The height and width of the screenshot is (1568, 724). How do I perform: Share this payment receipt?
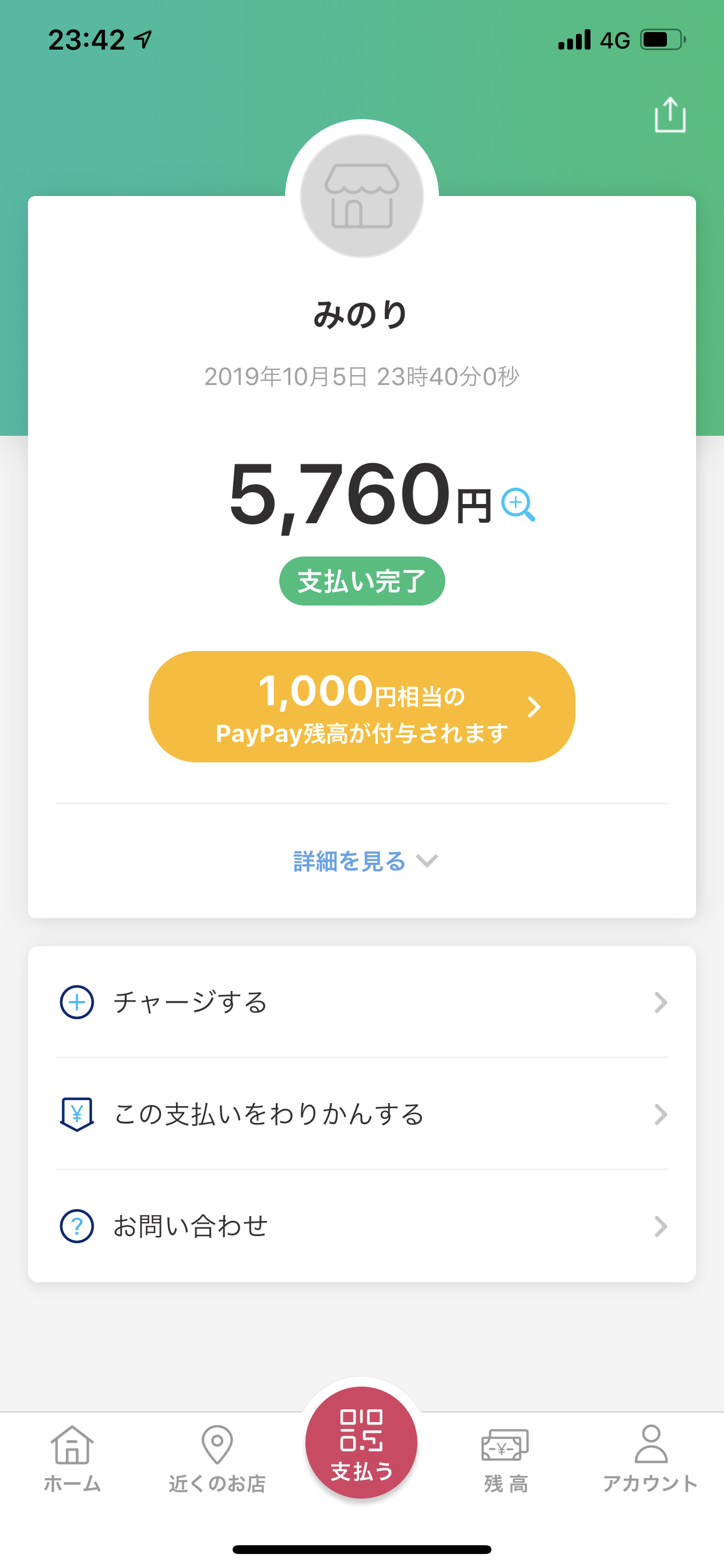coord(670,115)
